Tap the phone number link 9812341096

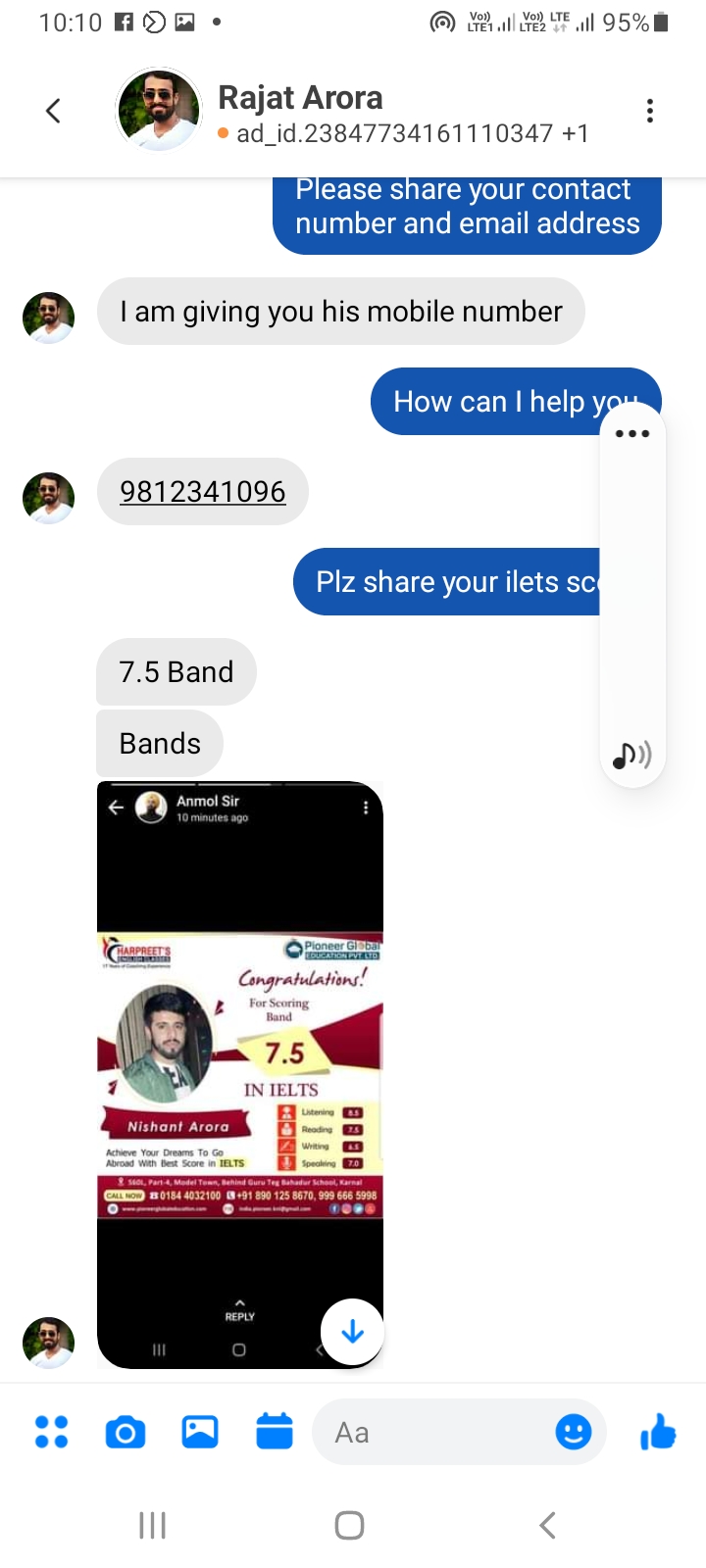click(x=203, y=491)
